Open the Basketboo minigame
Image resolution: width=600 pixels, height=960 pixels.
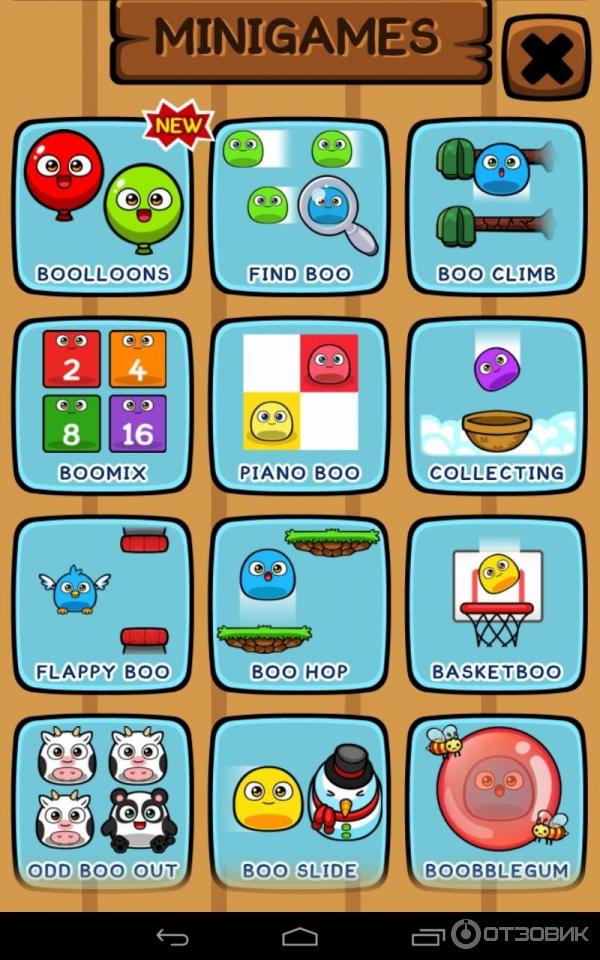tap(496, 604)
